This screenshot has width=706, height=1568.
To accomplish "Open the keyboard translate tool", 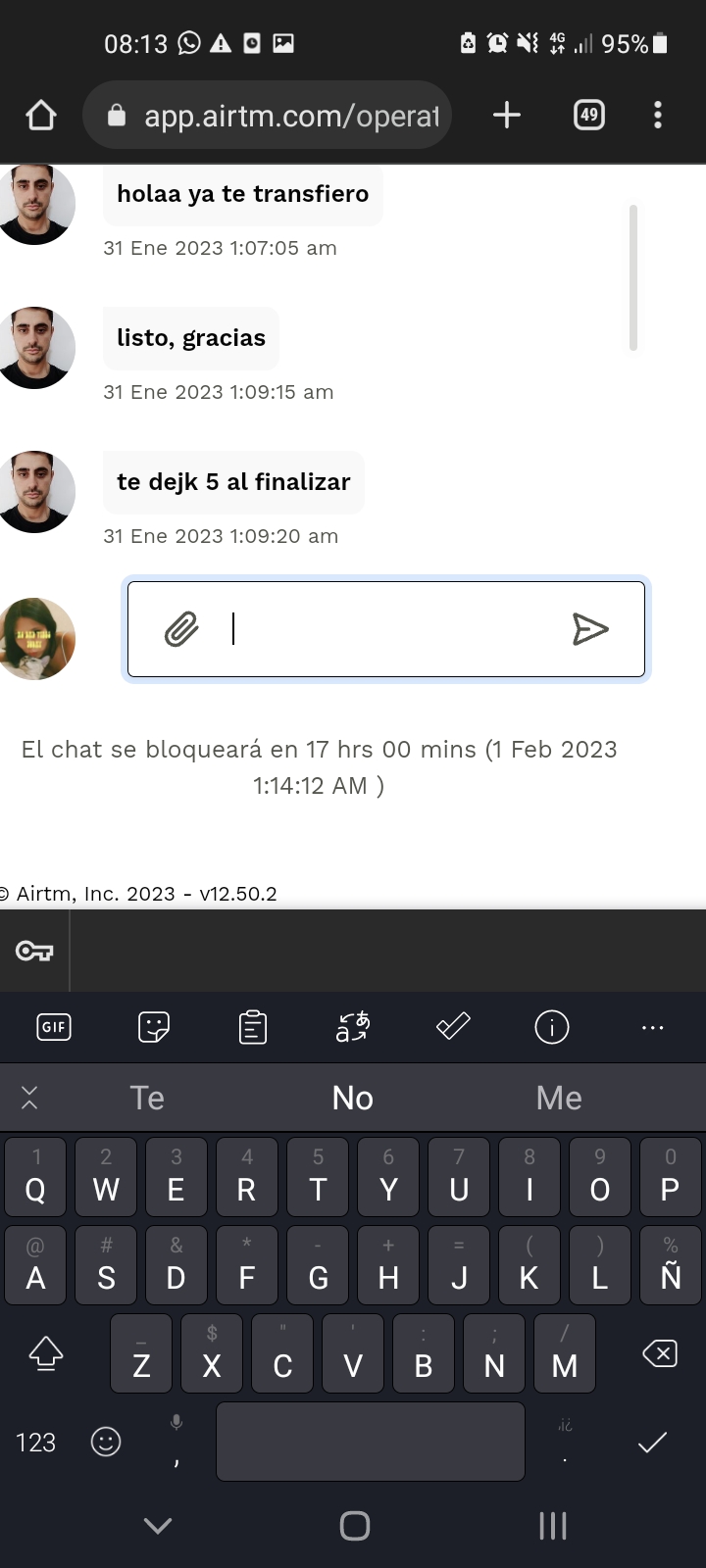I will [353, 1027].
